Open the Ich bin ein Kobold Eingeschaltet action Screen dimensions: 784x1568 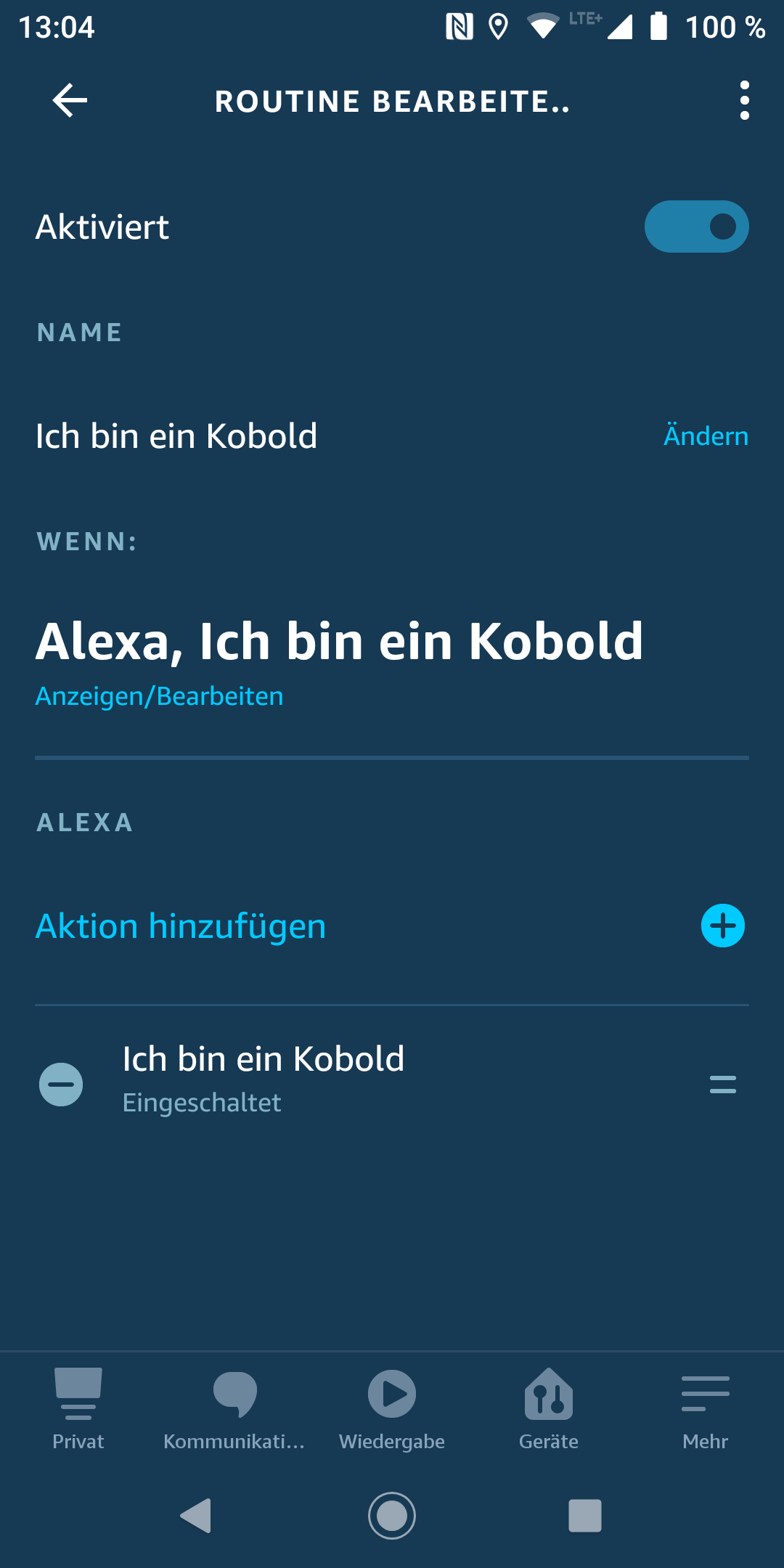pyautogui.click(x=263, y=1079)
